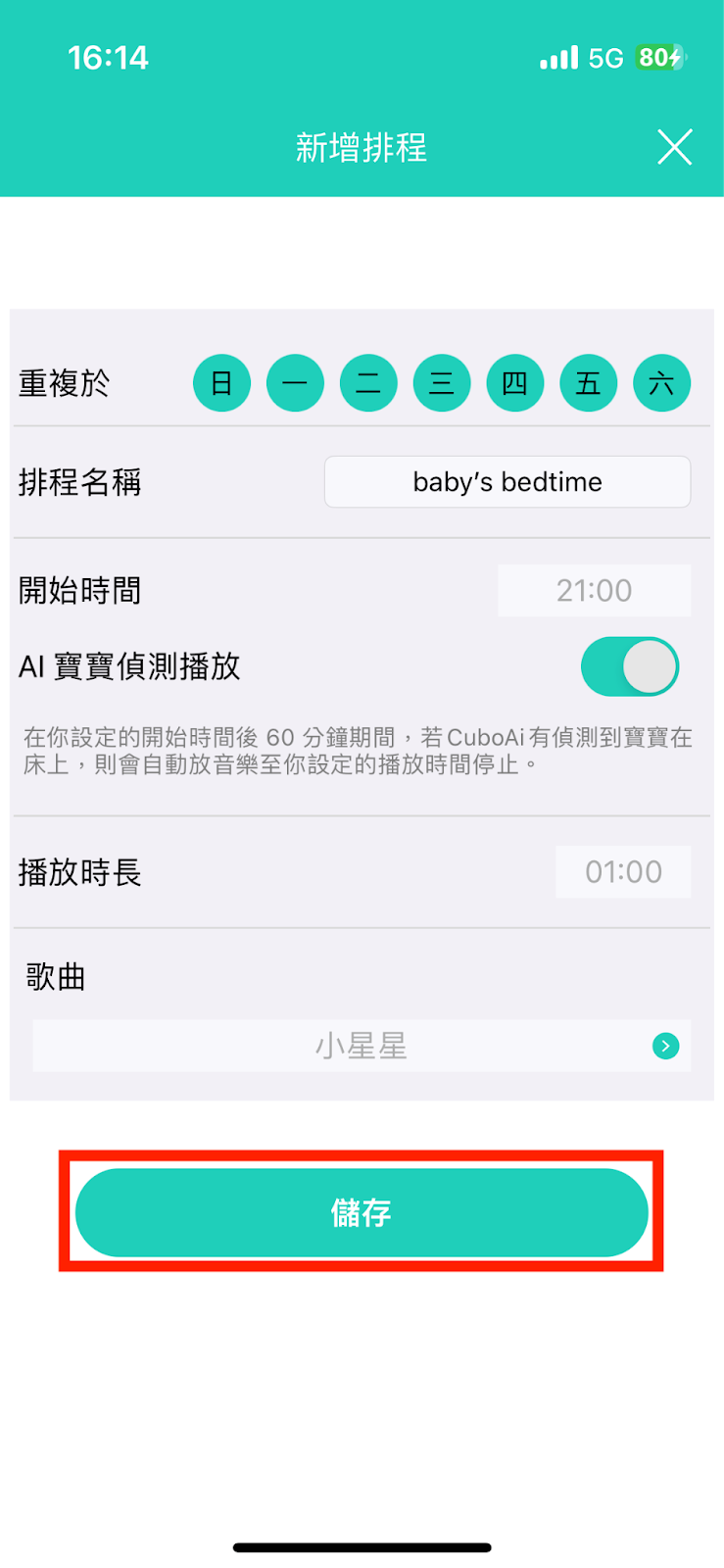Image resolution: width=724 pixels, height=1568 pixels.
Task: Toggle the 日 repeat day
Action: [221, 383]
